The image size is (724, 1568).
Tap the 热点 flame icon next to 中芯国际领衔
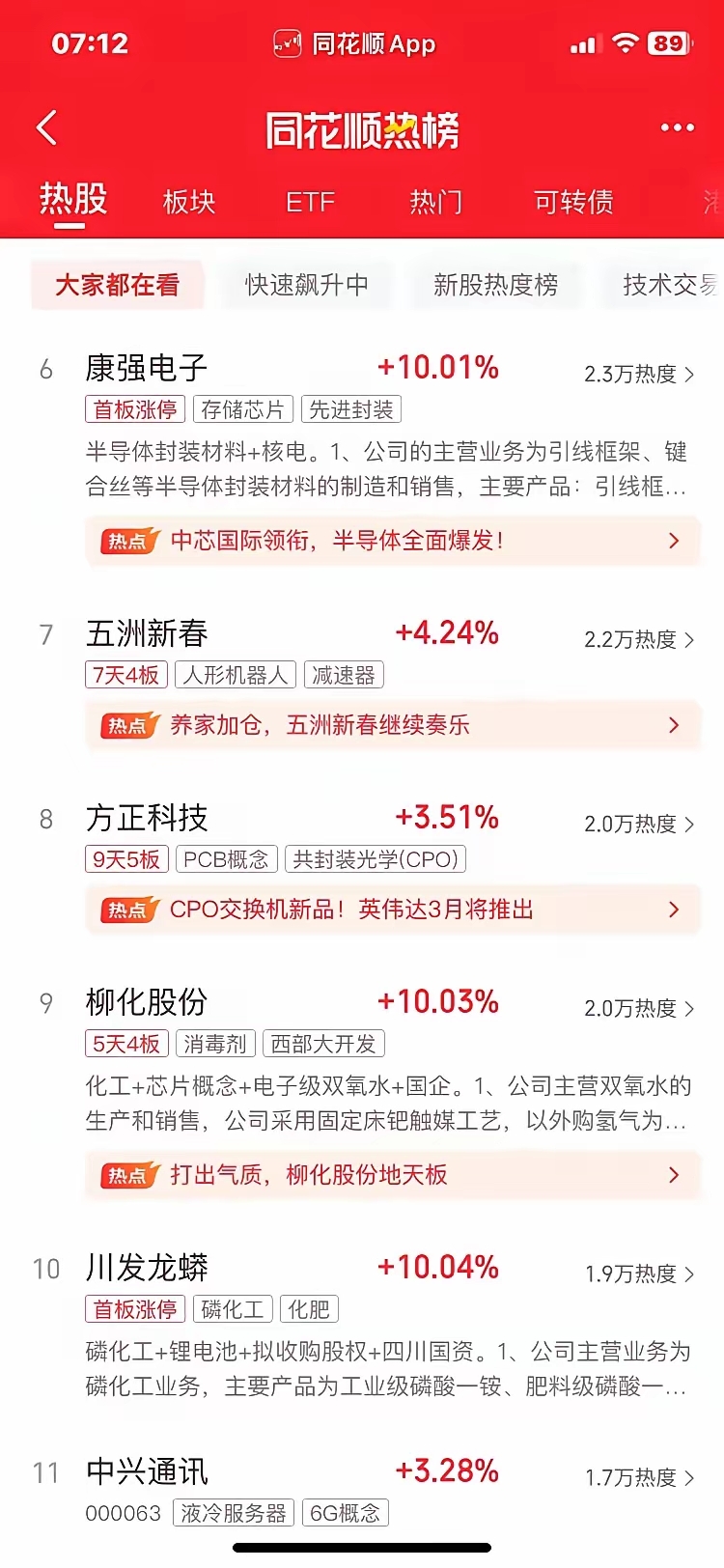coord(131,541)
